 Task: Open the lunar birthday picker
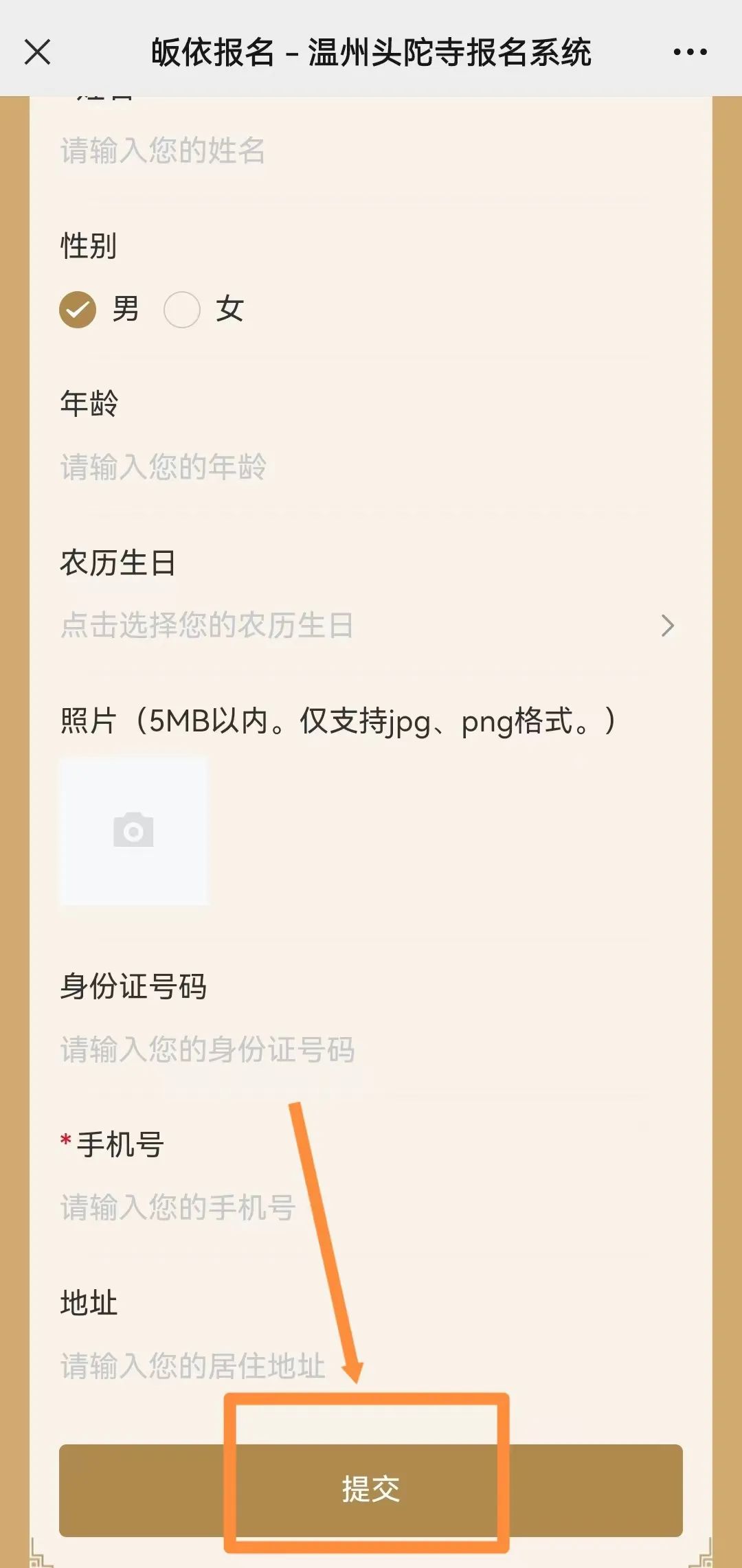click(x=364, y=626)
